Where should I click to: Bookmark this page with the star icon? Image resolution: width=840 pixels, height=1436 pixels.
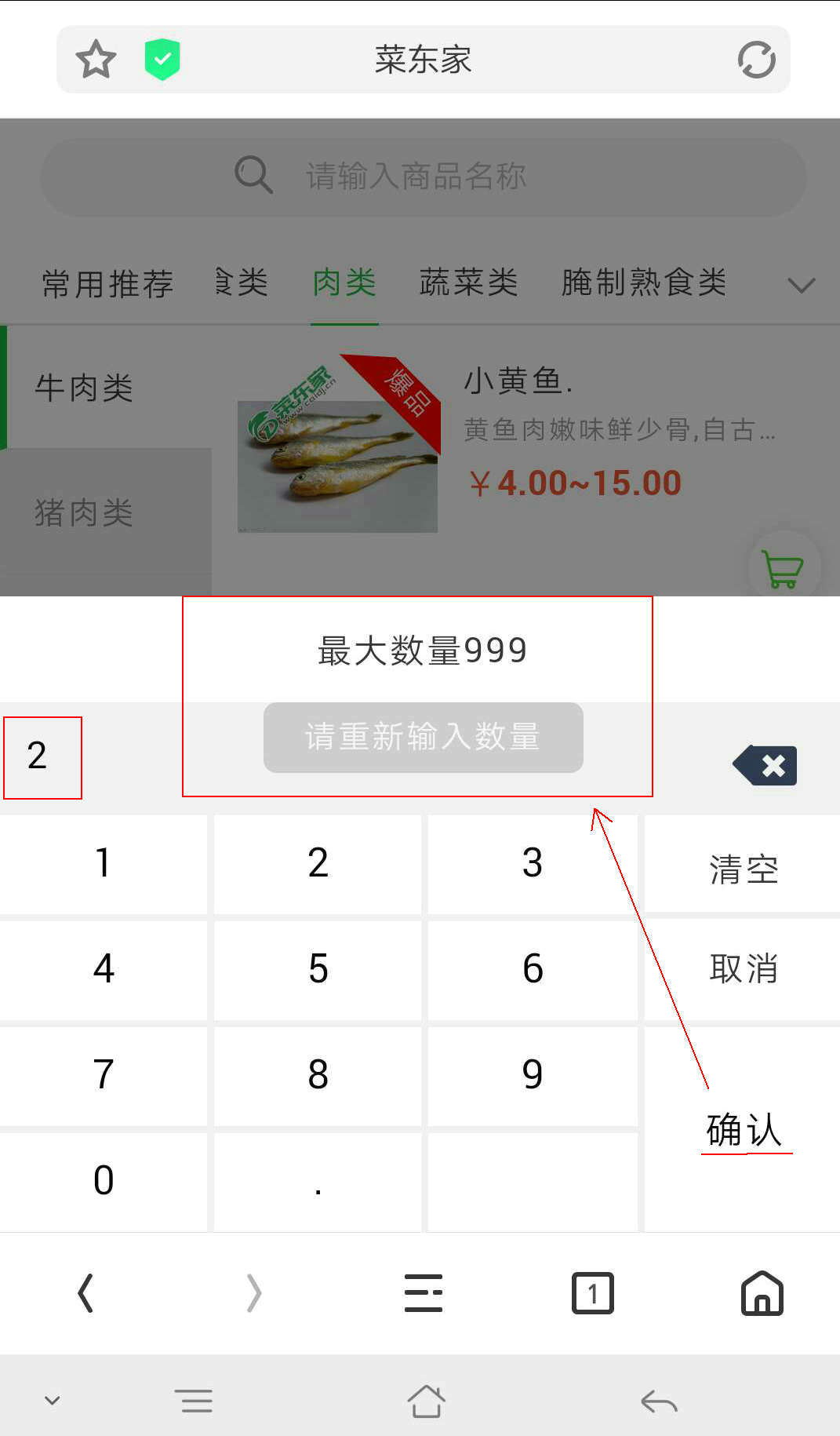coord(96,60)
